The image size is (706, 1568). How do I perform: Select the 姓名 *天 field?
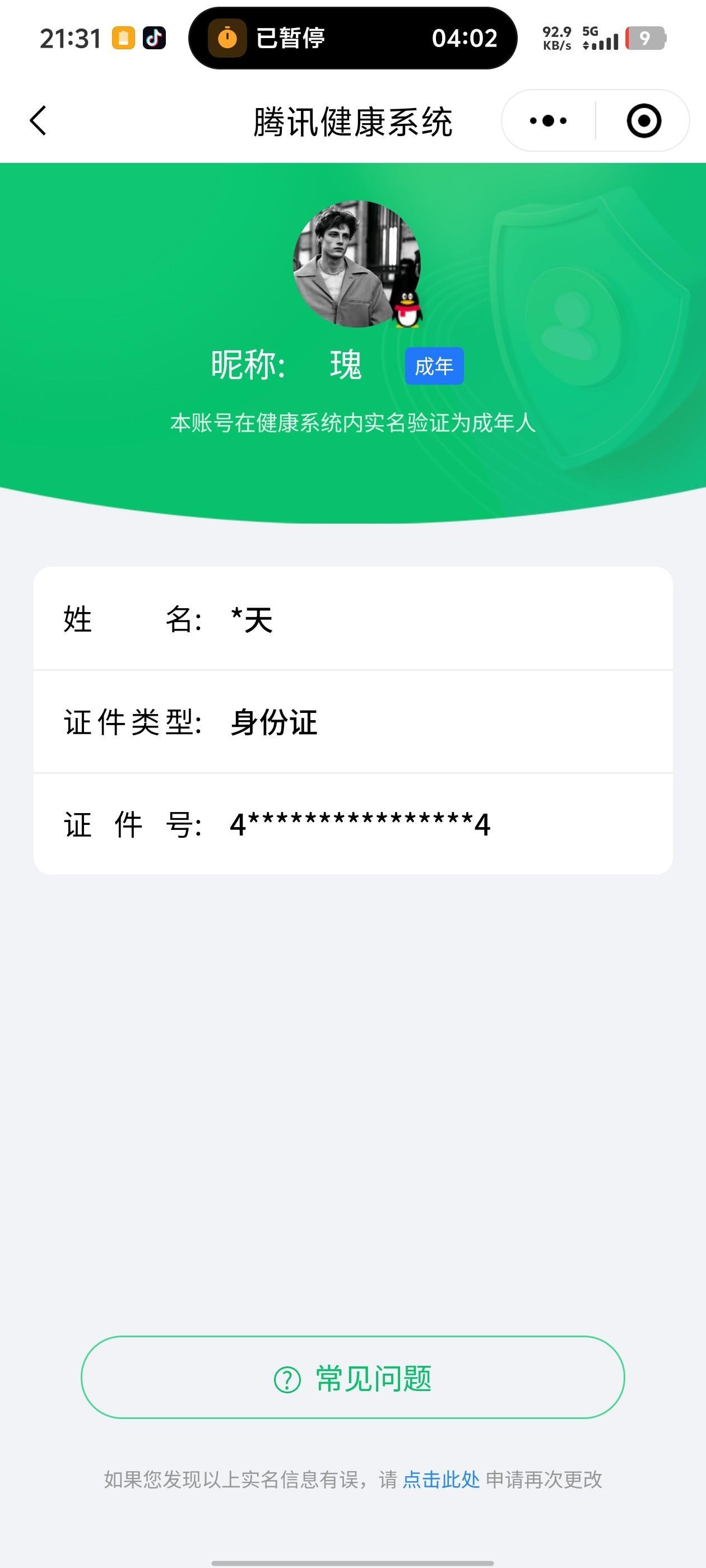[352, 620]
